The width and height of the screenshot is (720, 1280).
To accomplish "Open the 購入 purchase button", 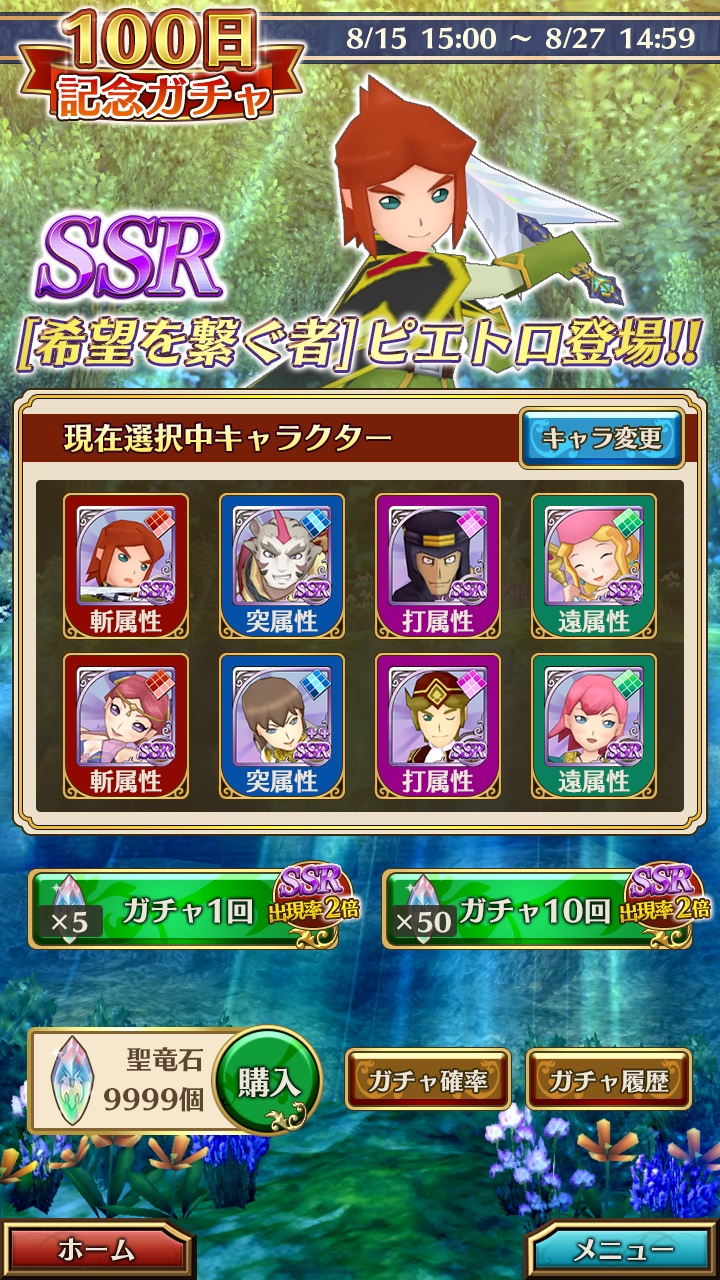I will coord(268,1081).
